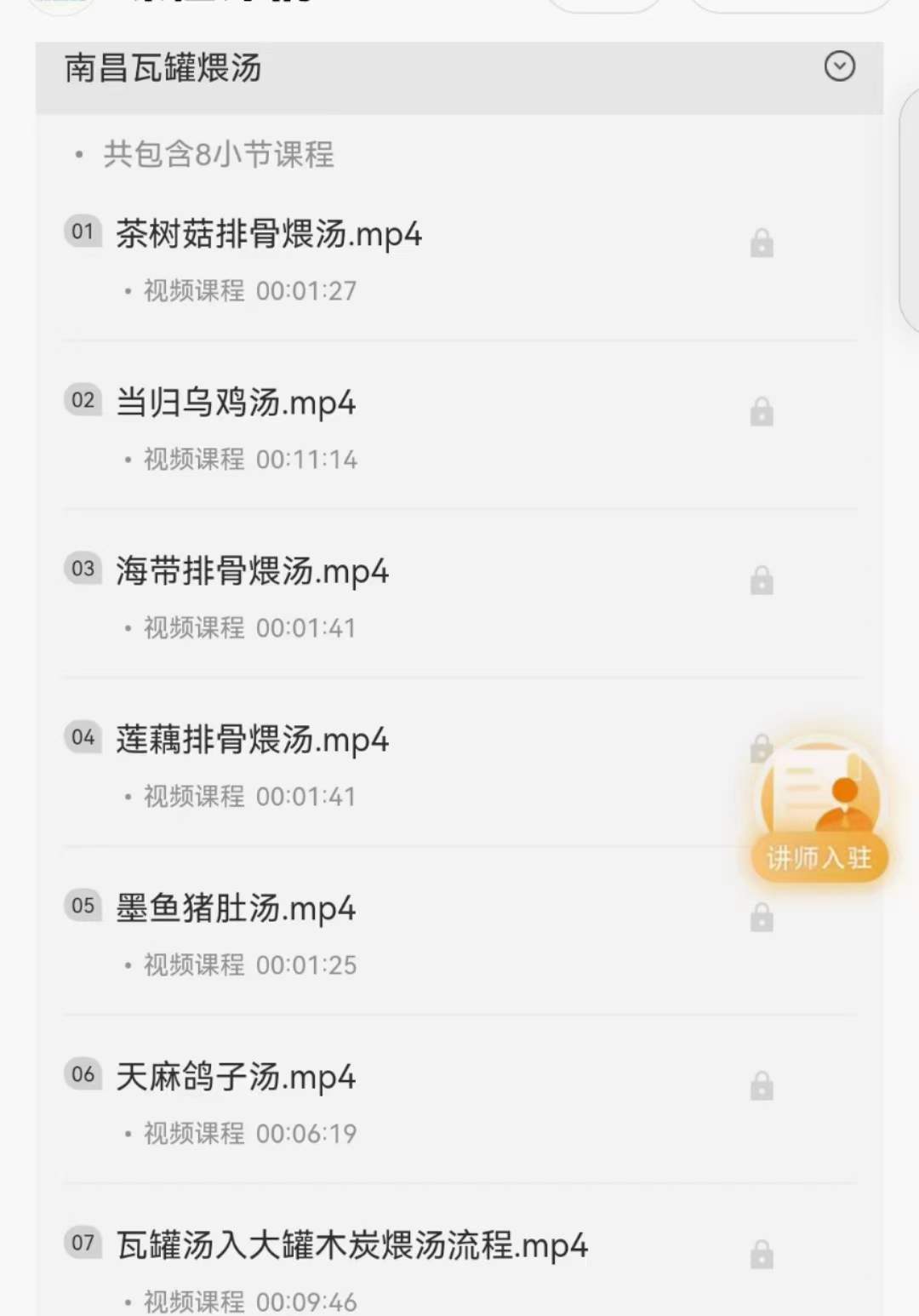Tap the lock icon next to 莲藕排骨煨汤.mp4

point(762,747)
